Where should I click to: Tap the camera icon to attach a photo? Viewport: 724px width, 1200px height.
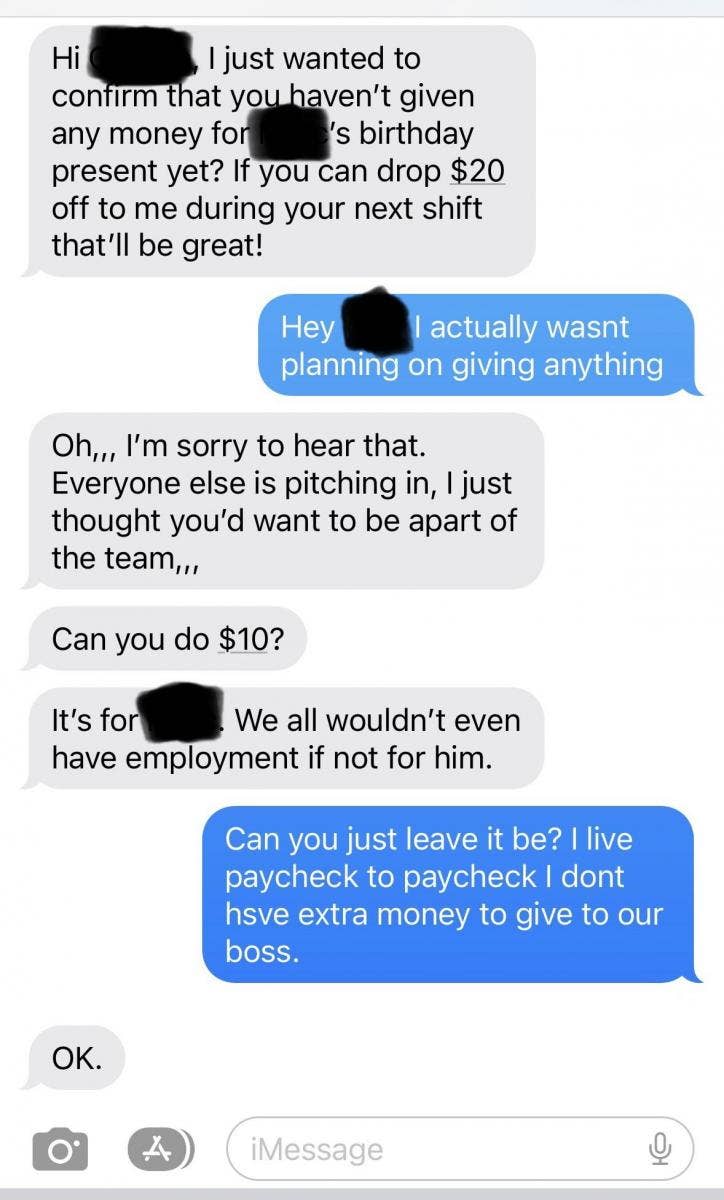click(x=61, y=1148)
